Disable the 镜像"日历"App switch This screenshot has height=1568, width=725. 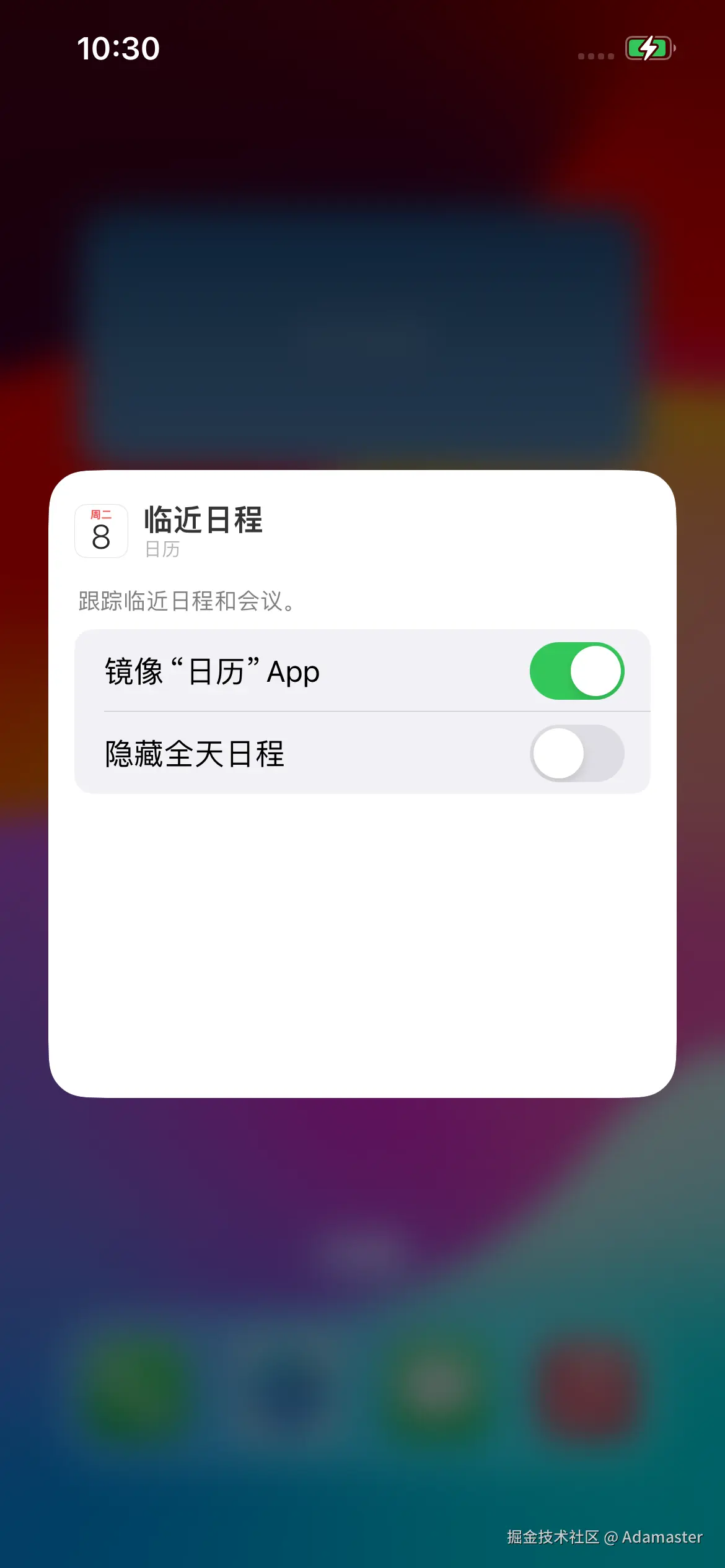[x=576, y=671]
